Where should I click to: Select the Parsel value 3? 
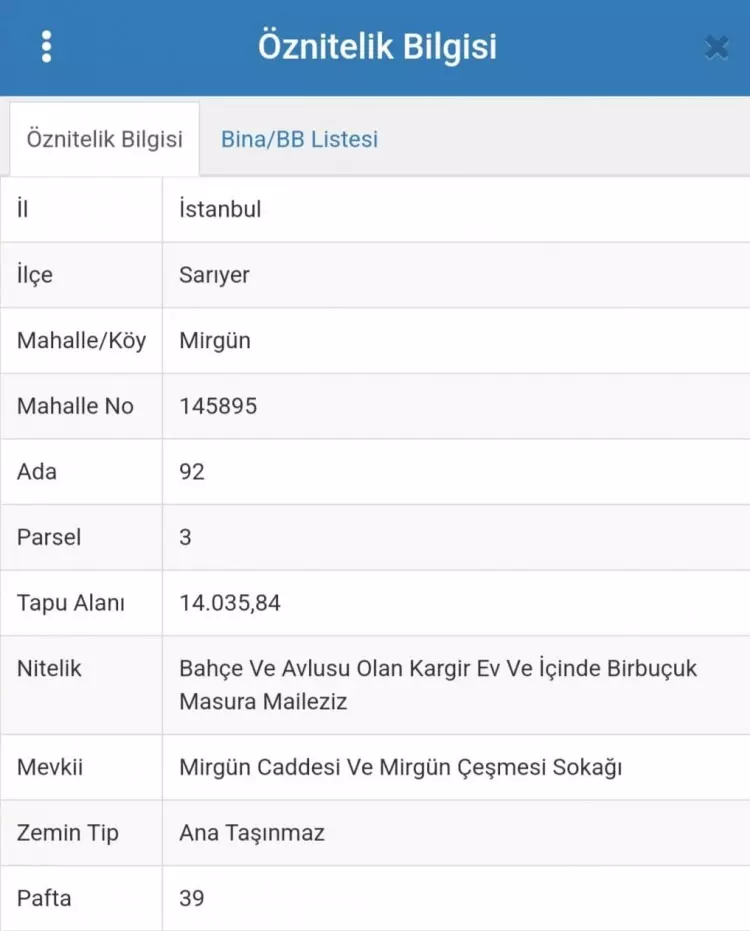click(186, 537)
